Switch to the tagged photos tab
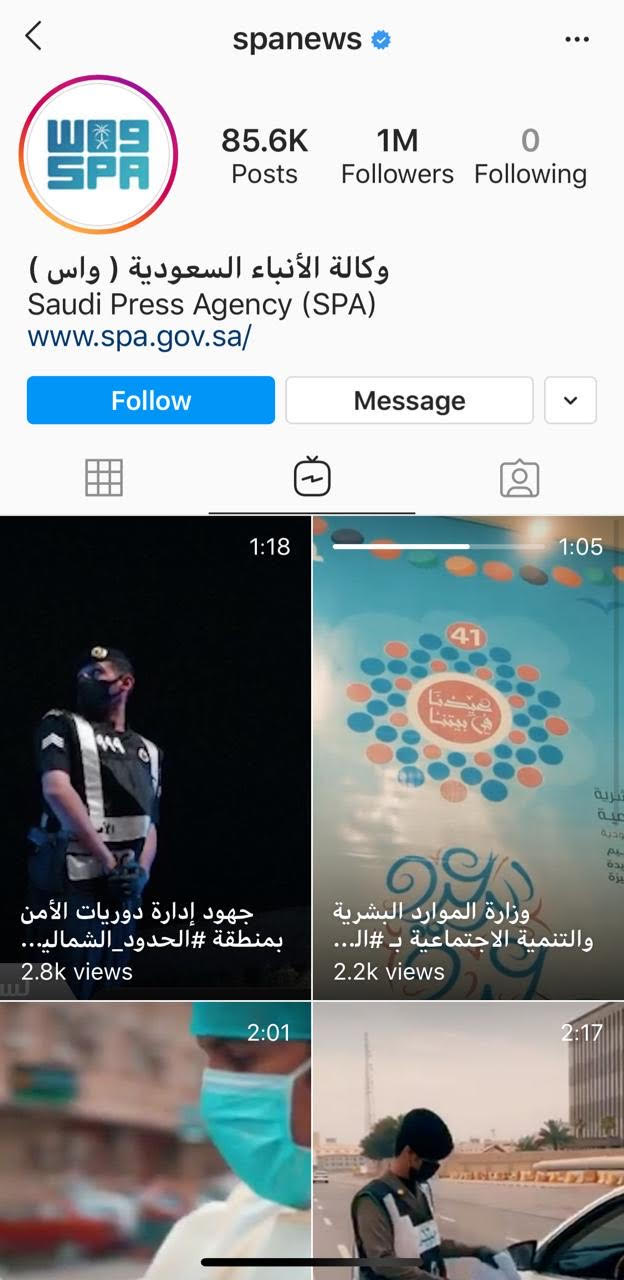Screen dimensions: 624x1280 pyautogui.click(x=519, y=479)
